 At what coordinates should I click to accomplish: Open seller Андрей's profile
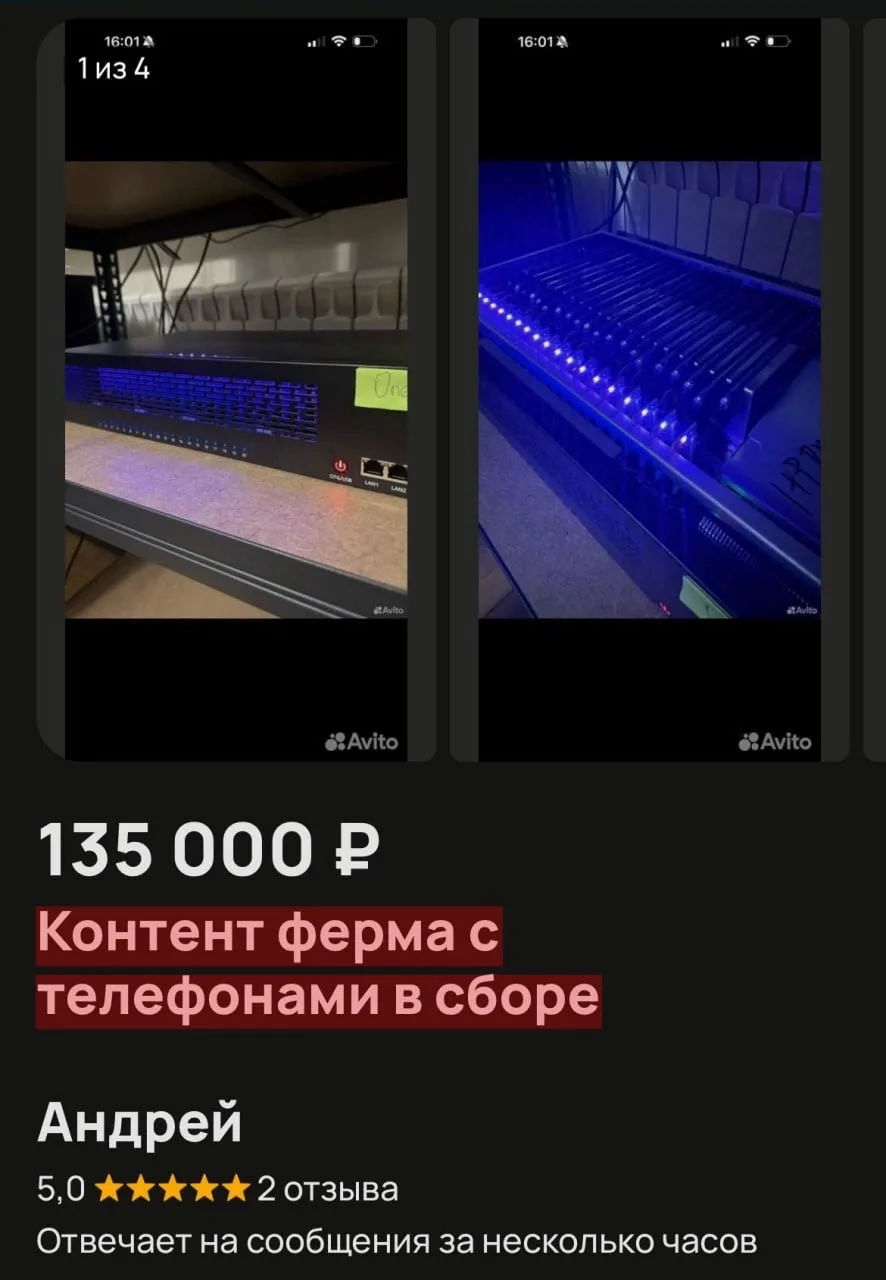pyautogui.click(x=140, y=1122)
